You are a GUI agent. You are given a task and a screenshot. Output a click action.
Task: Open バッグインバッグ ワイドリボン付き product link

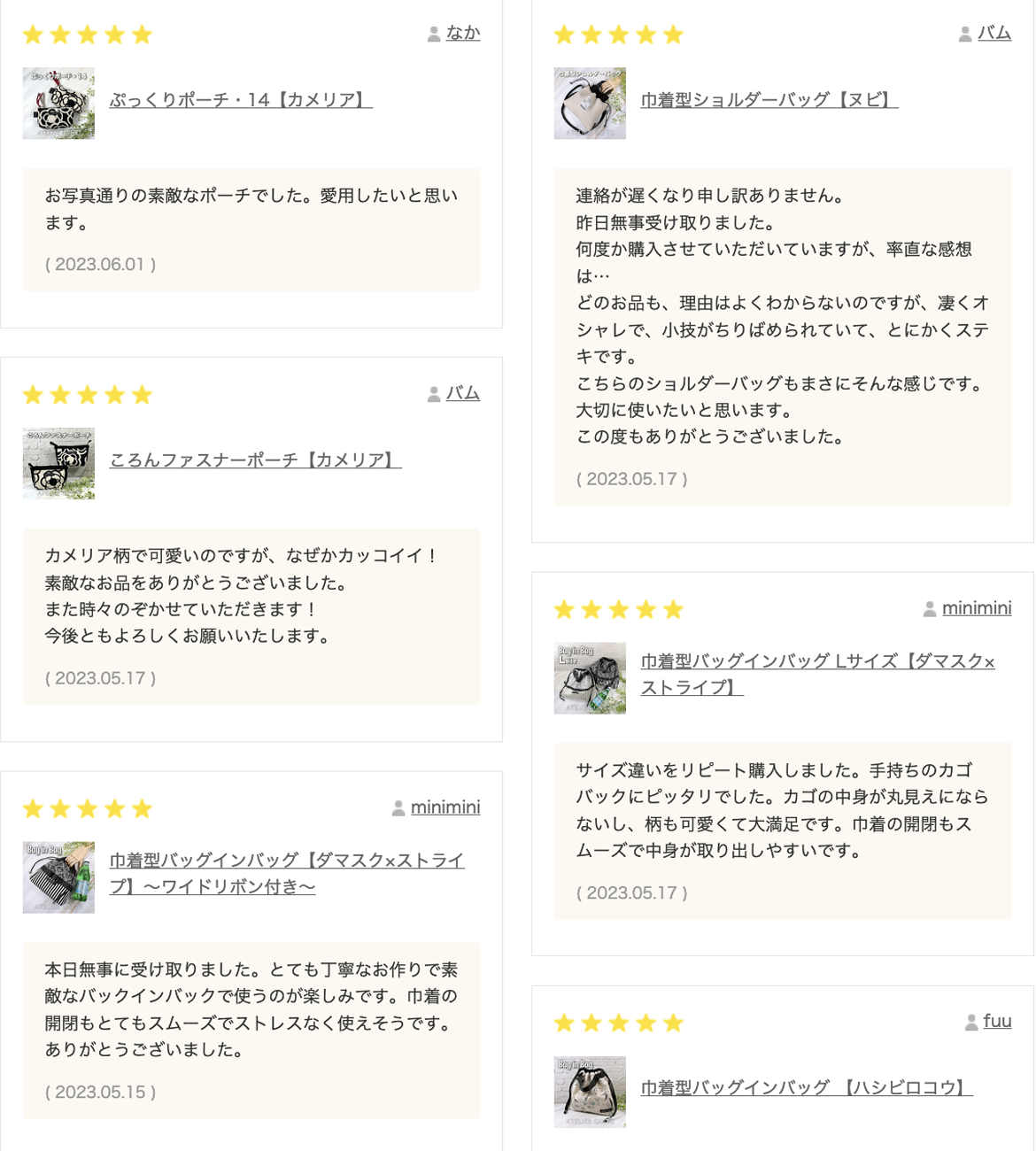pos(286,861)
